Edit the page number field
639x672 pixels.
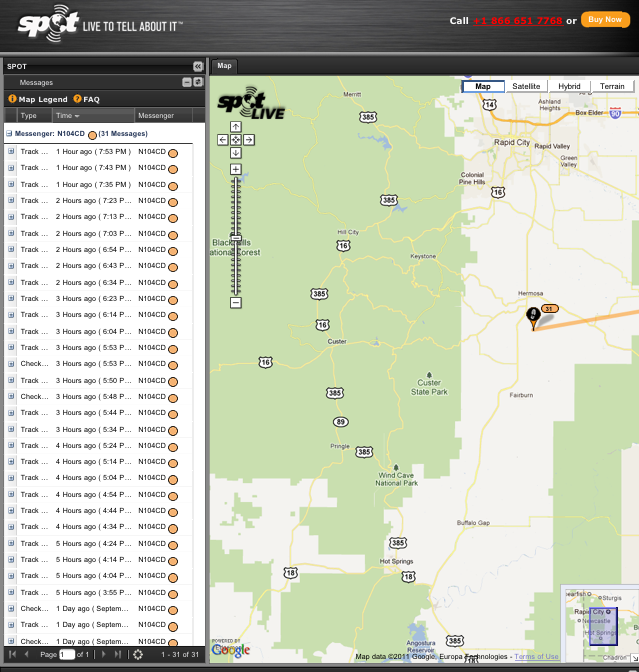coord(67,654)
